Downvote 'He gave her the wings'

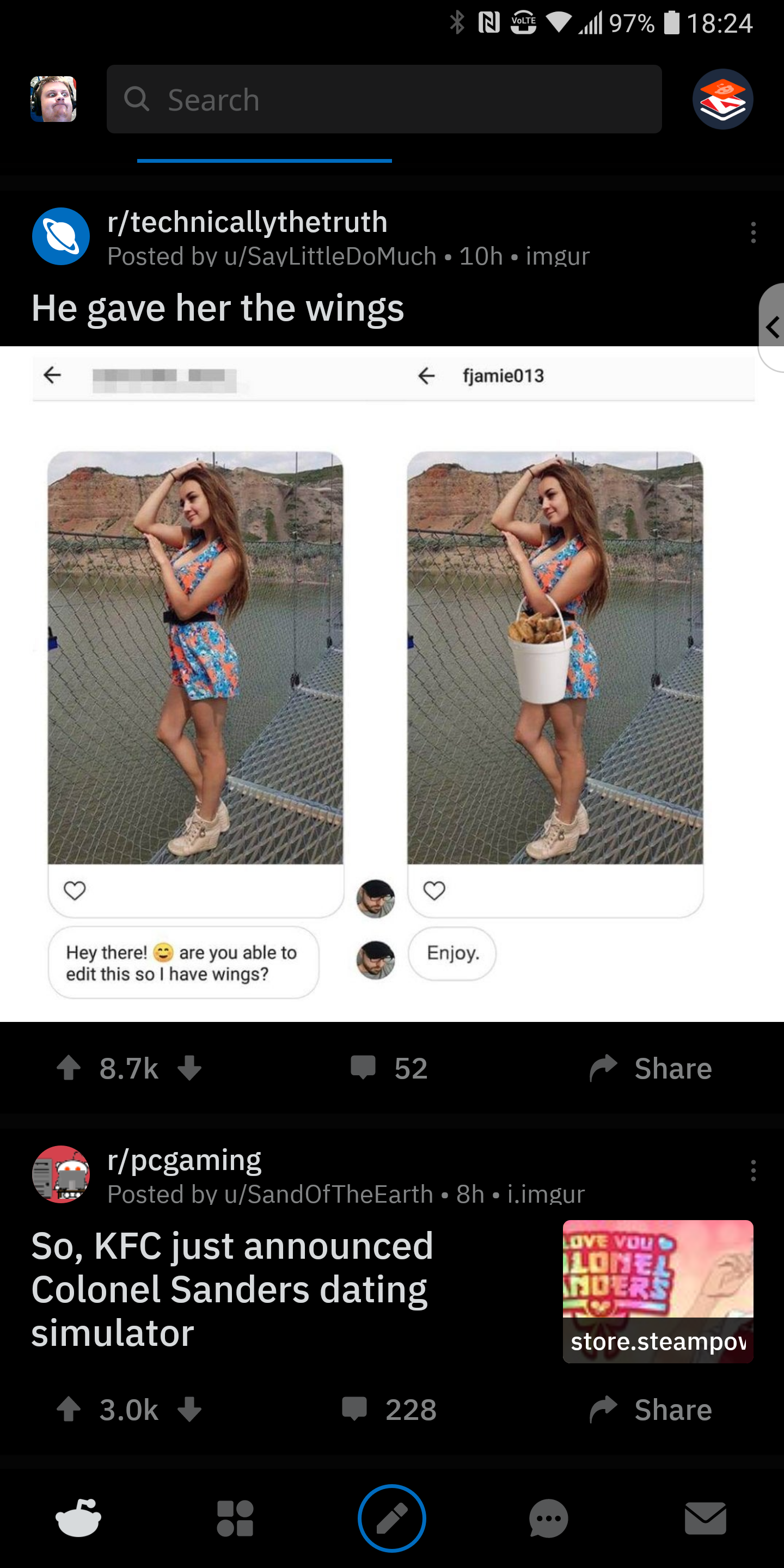[x=190, y=1068]
